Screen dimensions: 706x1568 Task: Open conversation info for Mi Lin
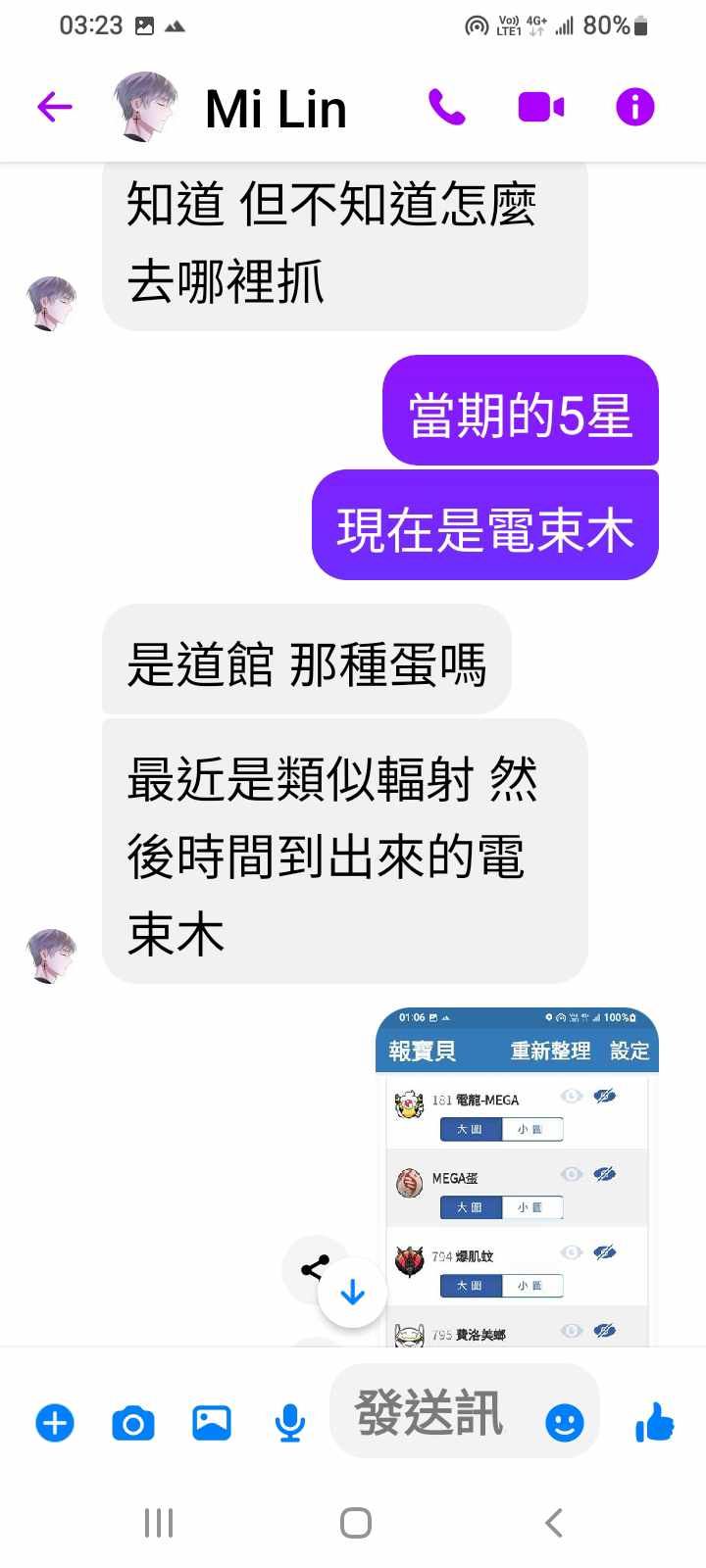634,107
